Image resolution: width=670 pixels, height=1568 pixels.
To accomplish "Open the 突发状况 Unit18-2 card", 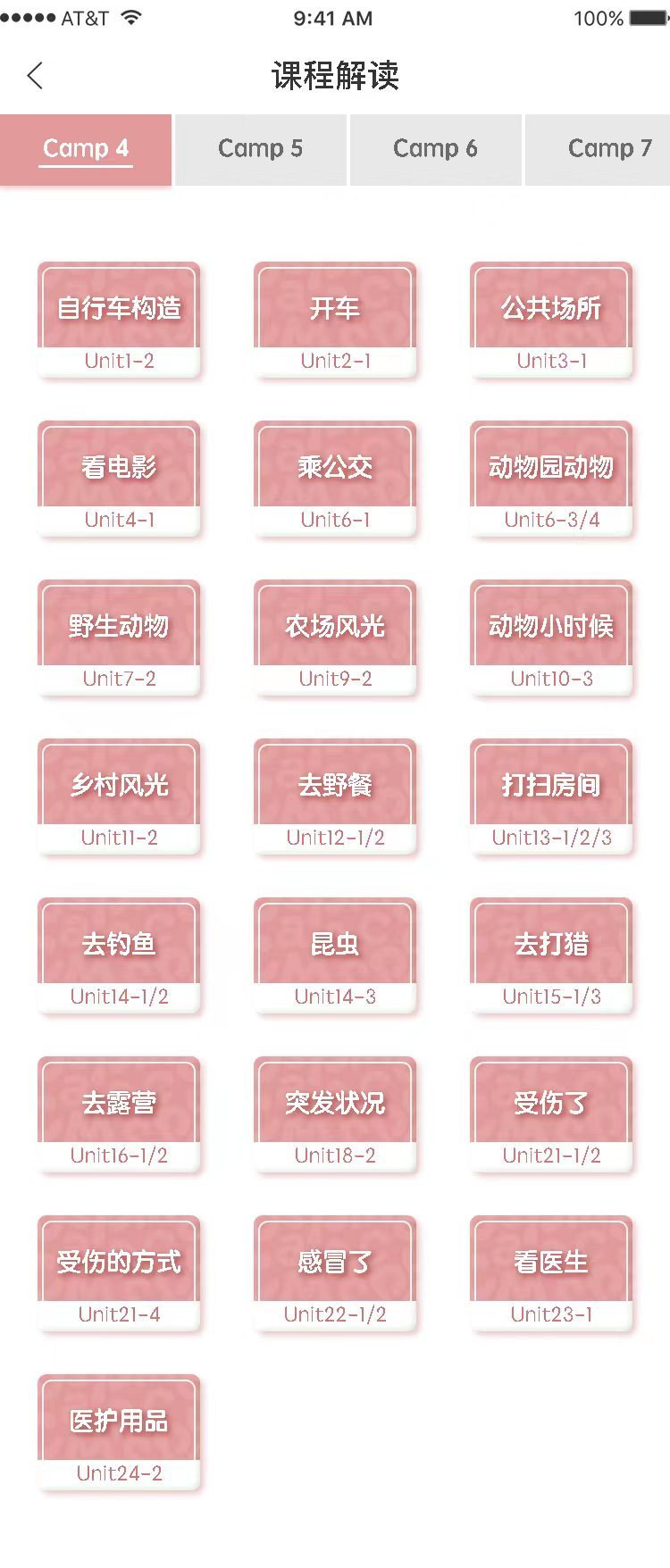I will 335,1114.
